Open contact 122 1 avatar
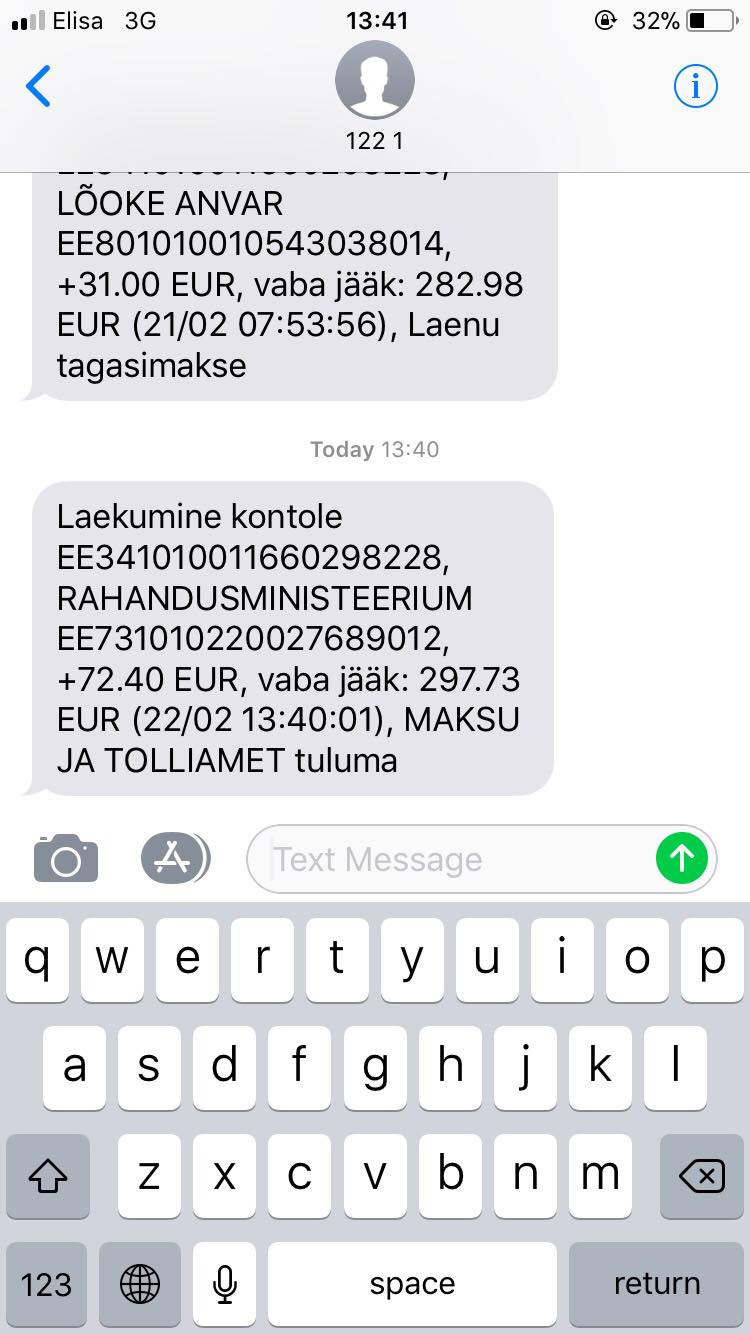Image resolution: width=750 pixels, height=1334 pixels. point(375,81)
